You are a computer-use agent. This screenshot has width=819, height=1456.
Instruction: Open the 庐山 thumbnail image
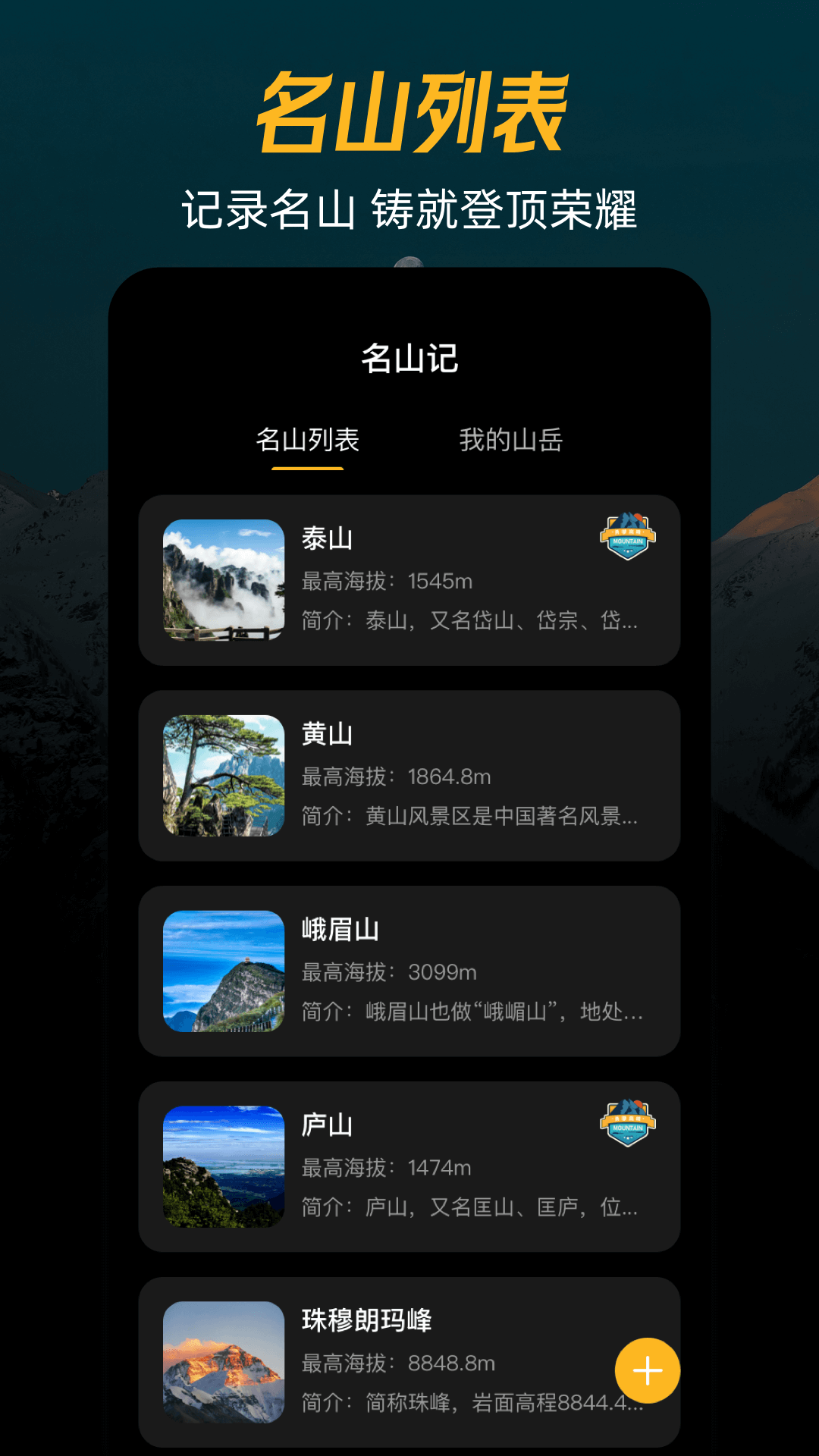[225, 1168]
